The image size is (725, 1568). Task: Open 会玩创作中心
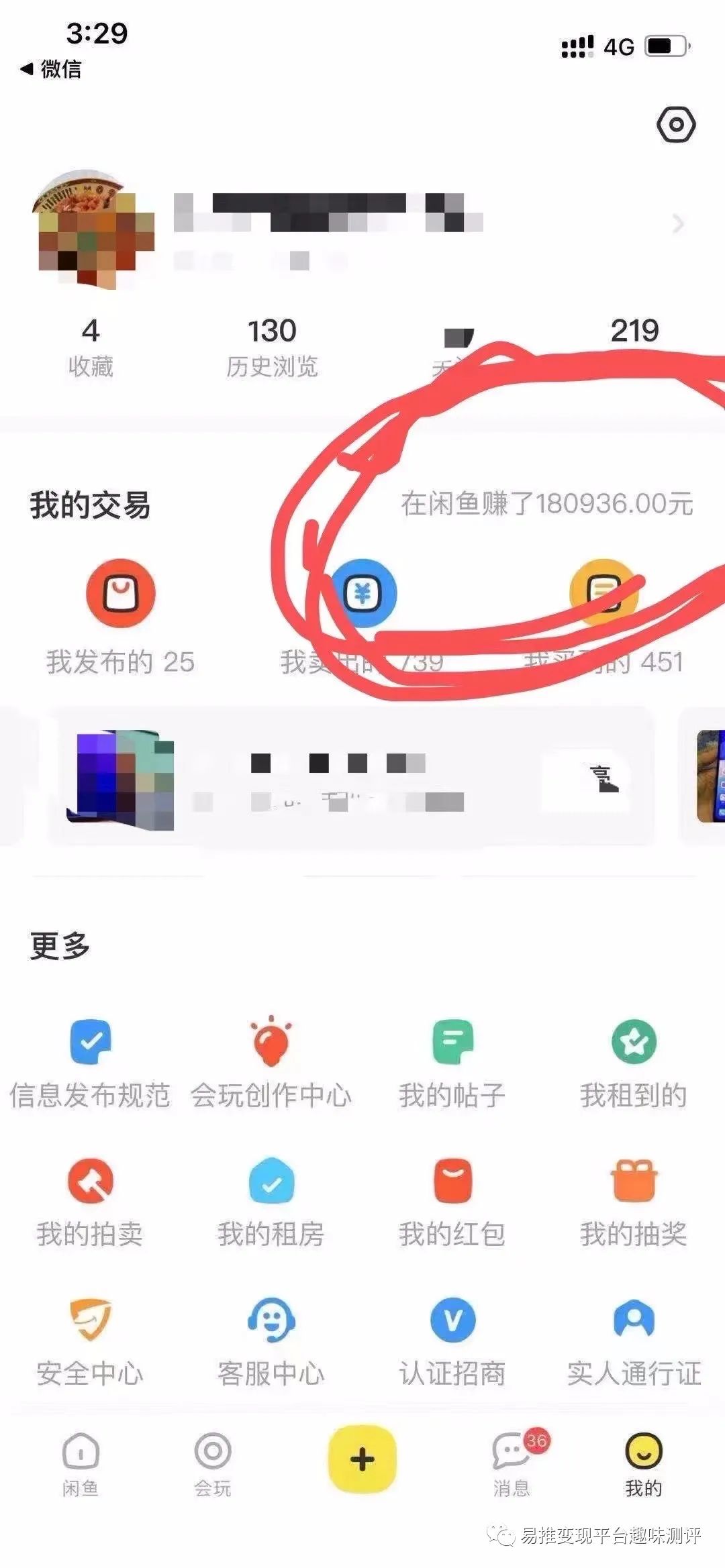click(x=271, y=1063)
